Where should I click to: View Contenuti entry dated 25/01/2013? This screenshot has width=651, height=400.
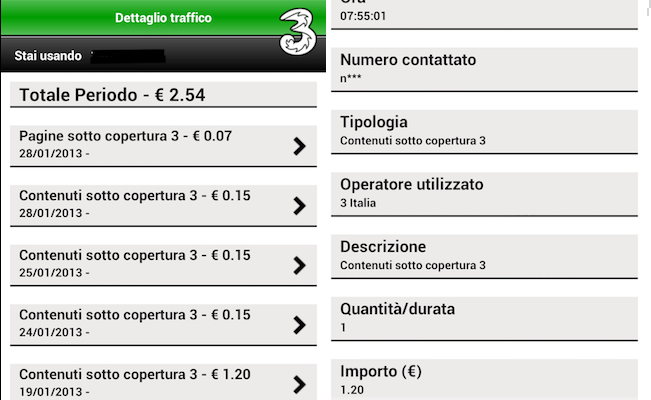[163, 264]
